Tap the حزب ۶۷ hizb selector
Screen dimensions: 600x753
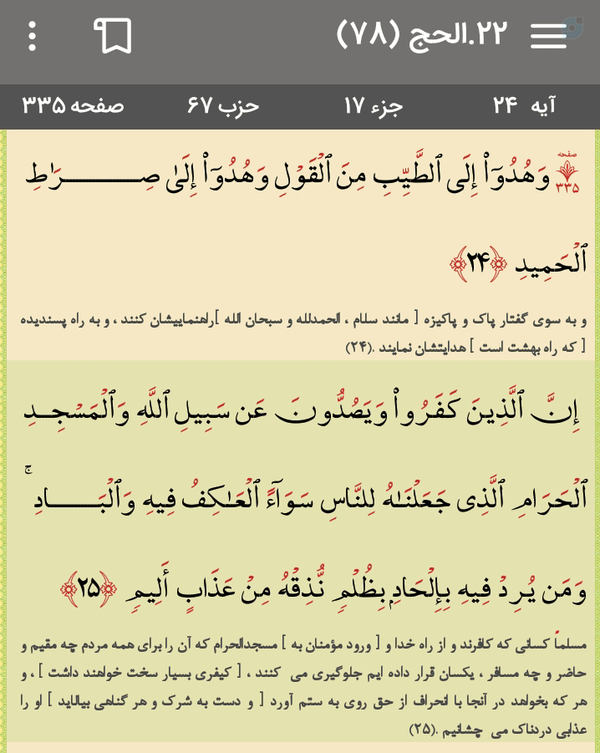pyautogui.click(x=223, y=106)
